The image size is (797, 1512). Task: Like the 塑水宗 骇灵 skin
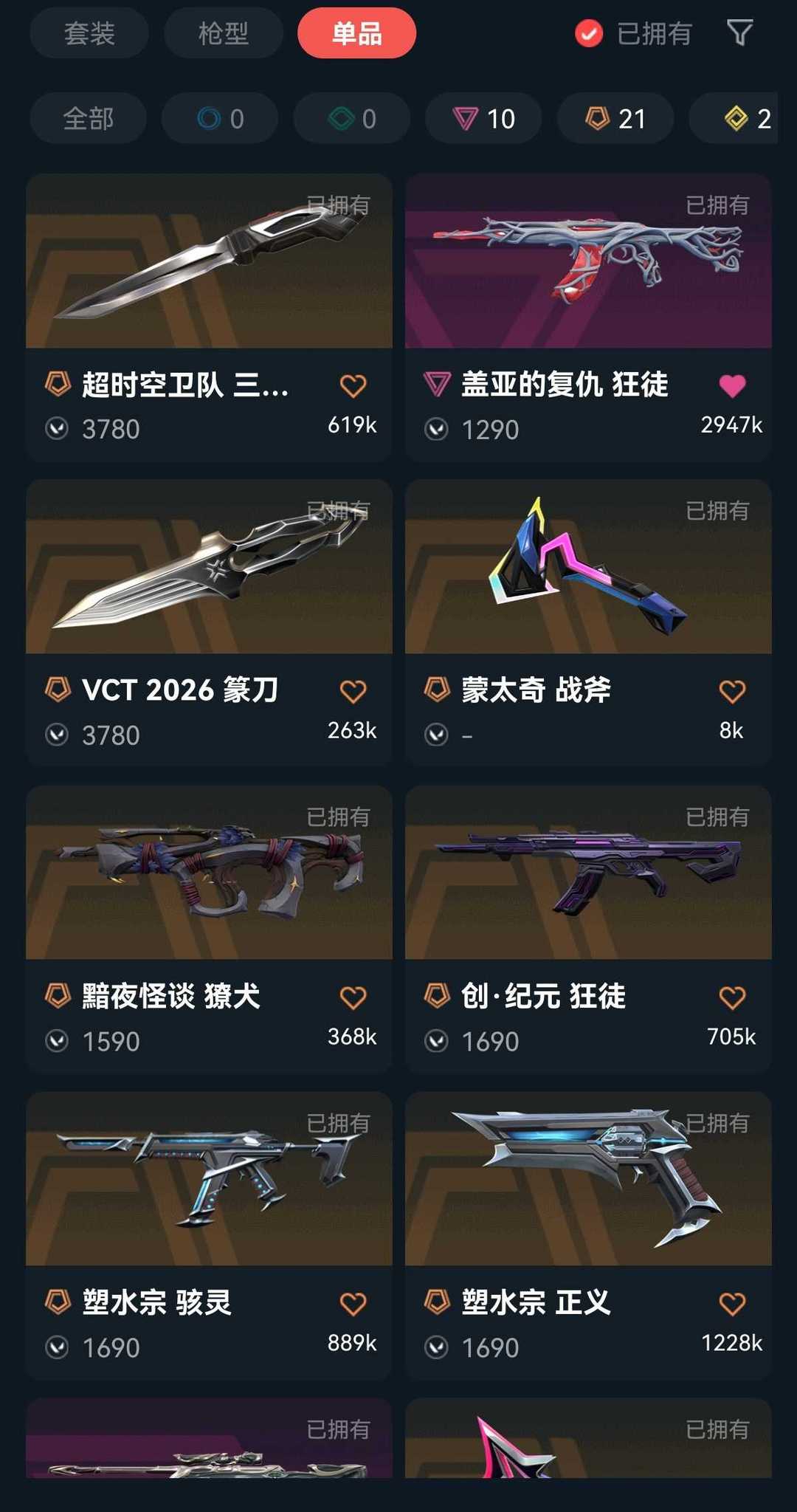click(353, 1304)
